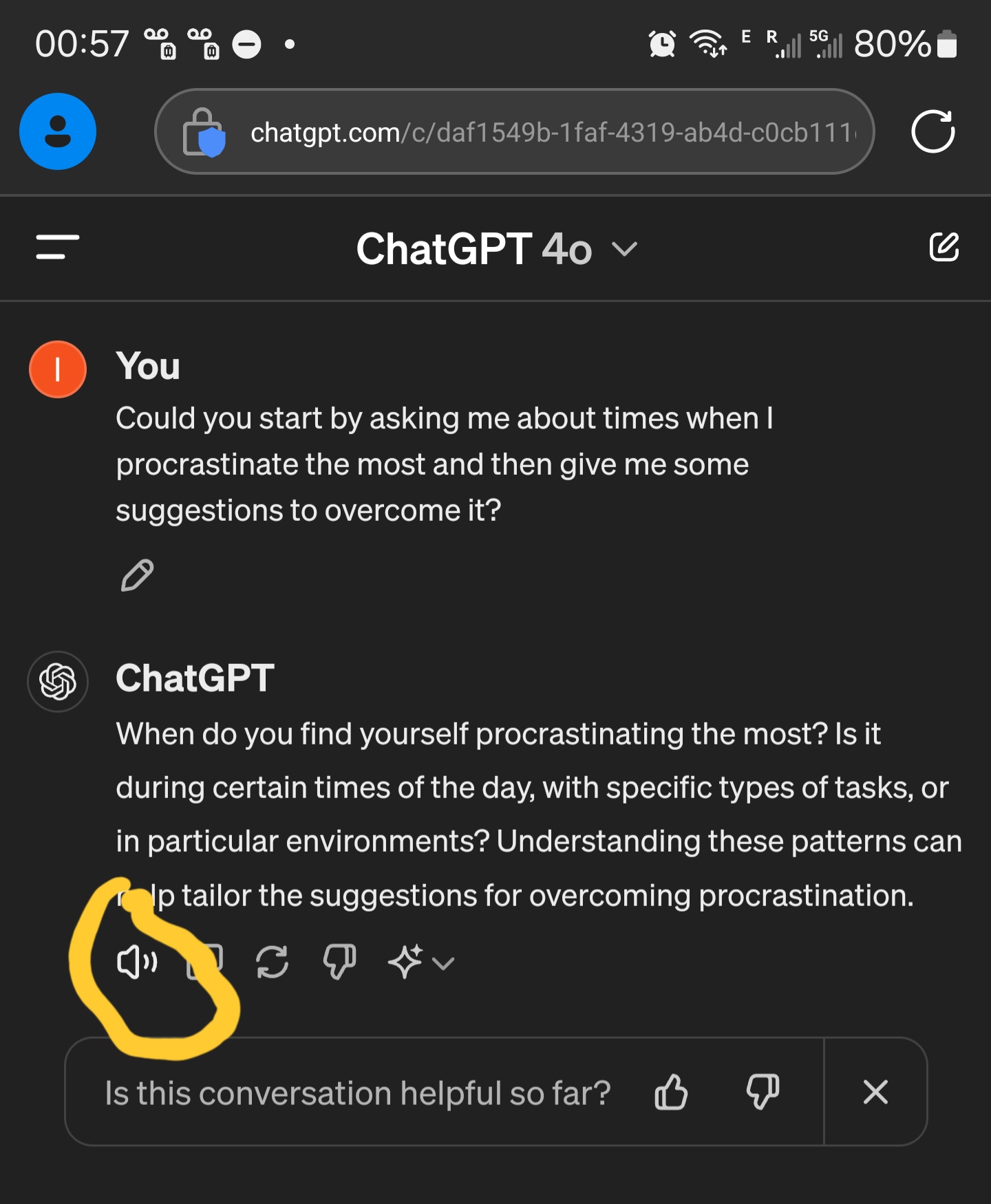Give the response a thumbs down
Image resolution: width=991 pixels, height=1204 pixels.
coord(340,963)
